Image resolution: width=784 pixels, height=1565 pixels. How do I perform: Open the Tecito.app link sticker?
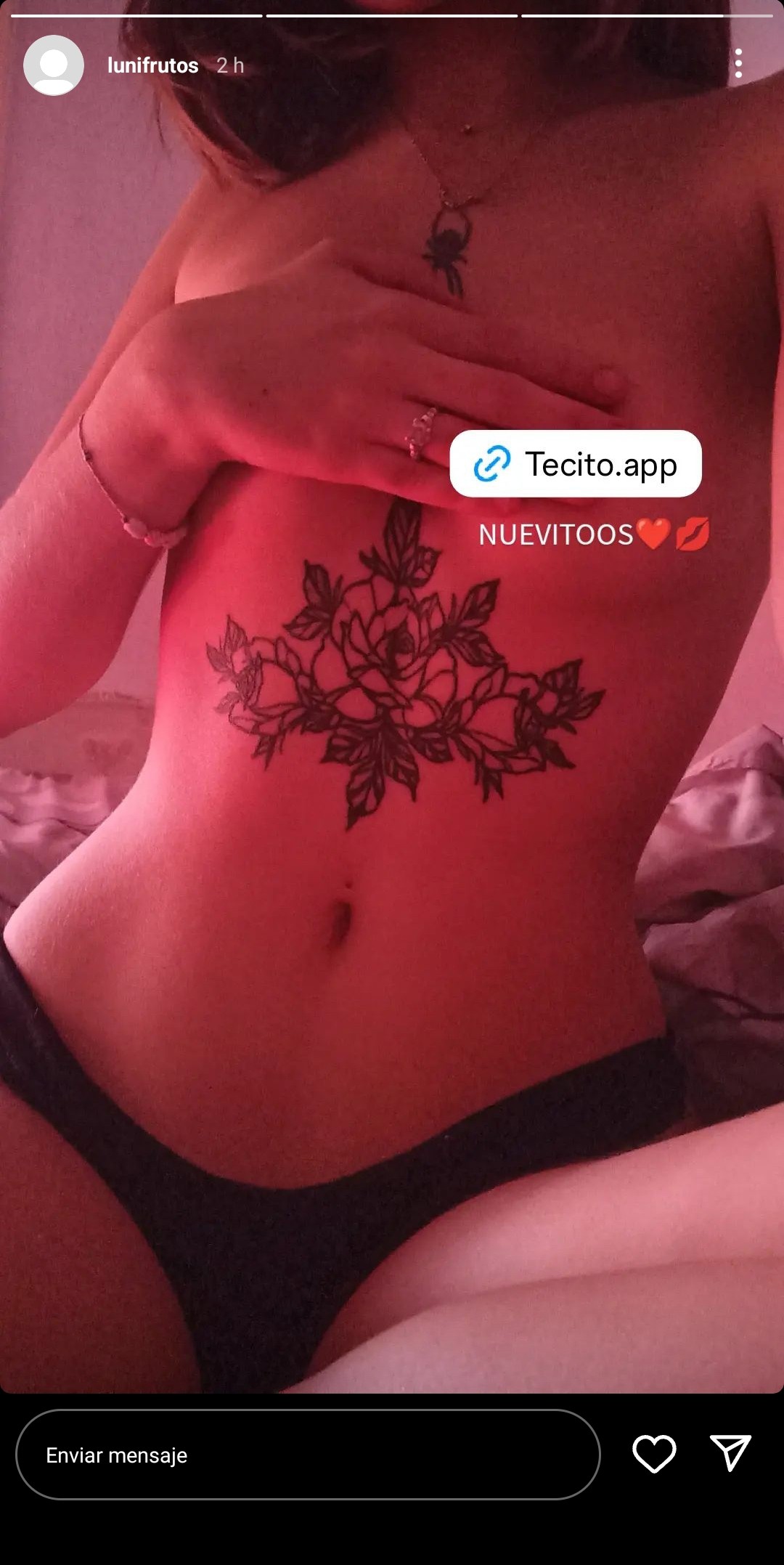576,464
